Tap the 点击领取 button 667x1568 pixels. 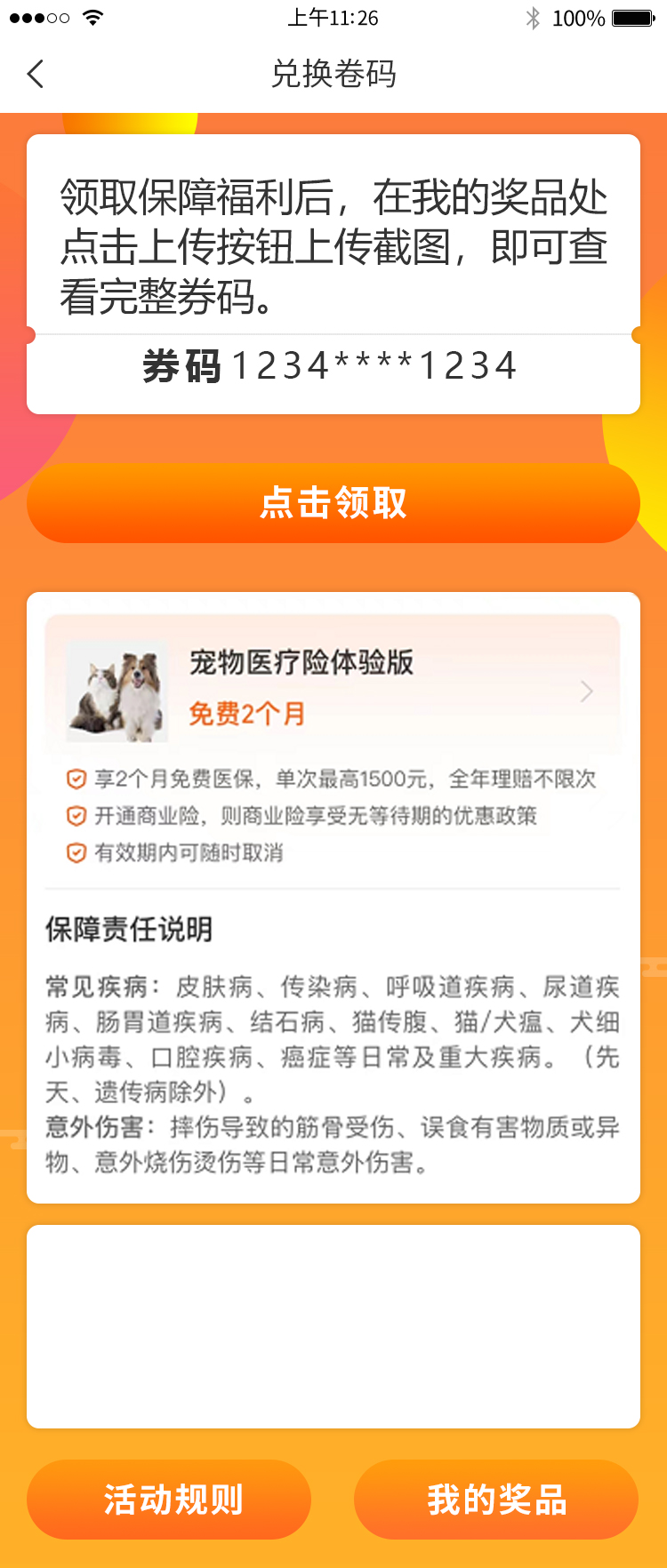(333, 503)
